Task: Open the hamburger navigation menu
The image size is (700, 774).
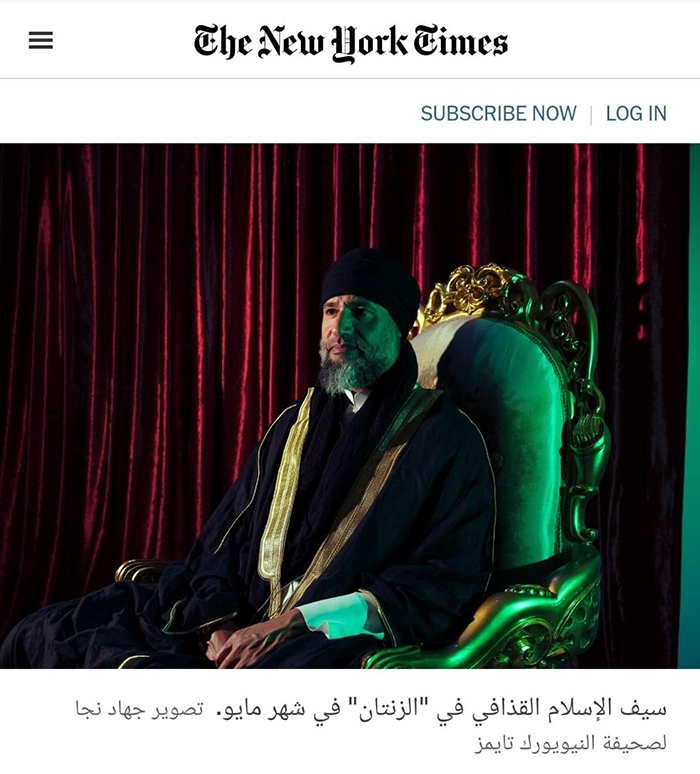Action: pyautogui.click(x=41, y=41)
